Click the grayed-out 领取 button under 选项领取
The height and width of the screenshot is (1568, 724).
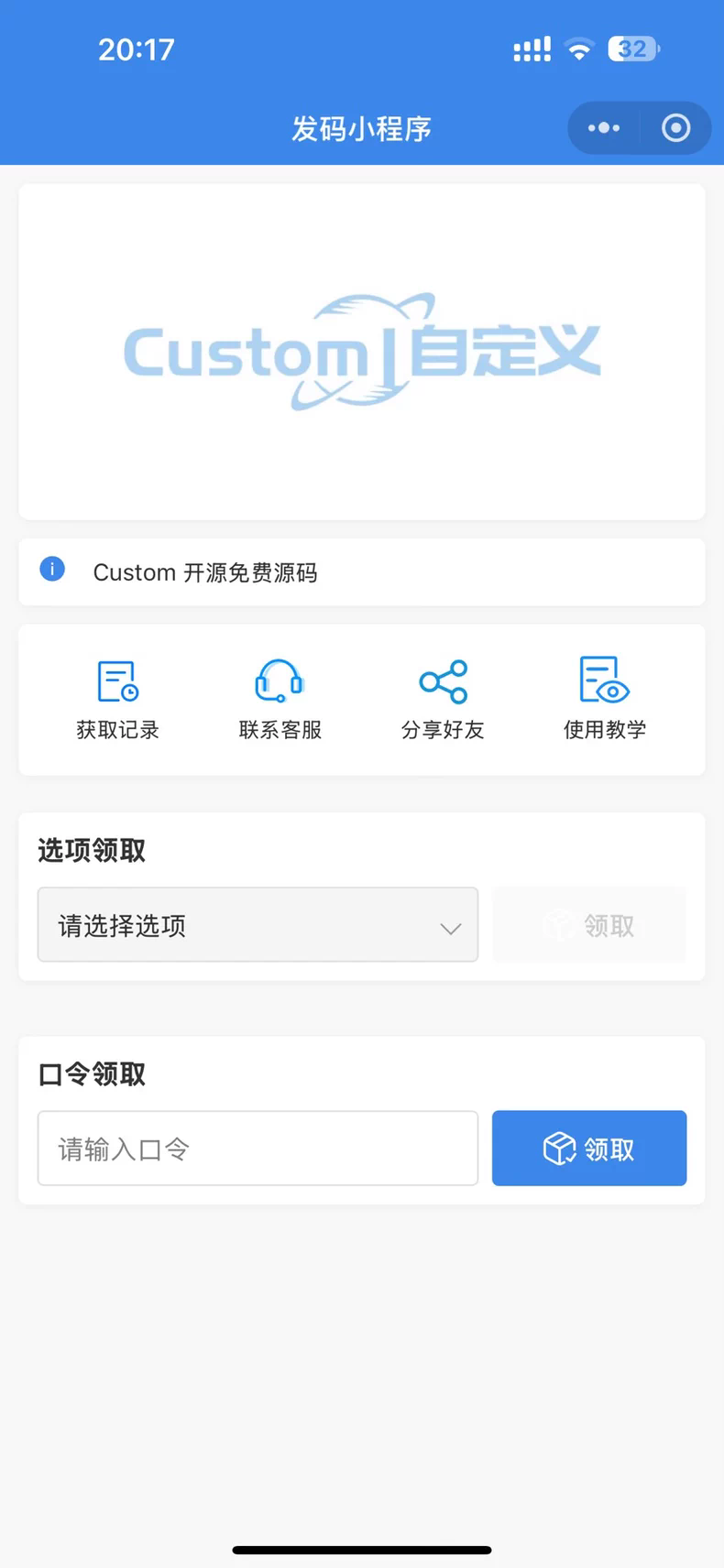(x=589, y=925)
